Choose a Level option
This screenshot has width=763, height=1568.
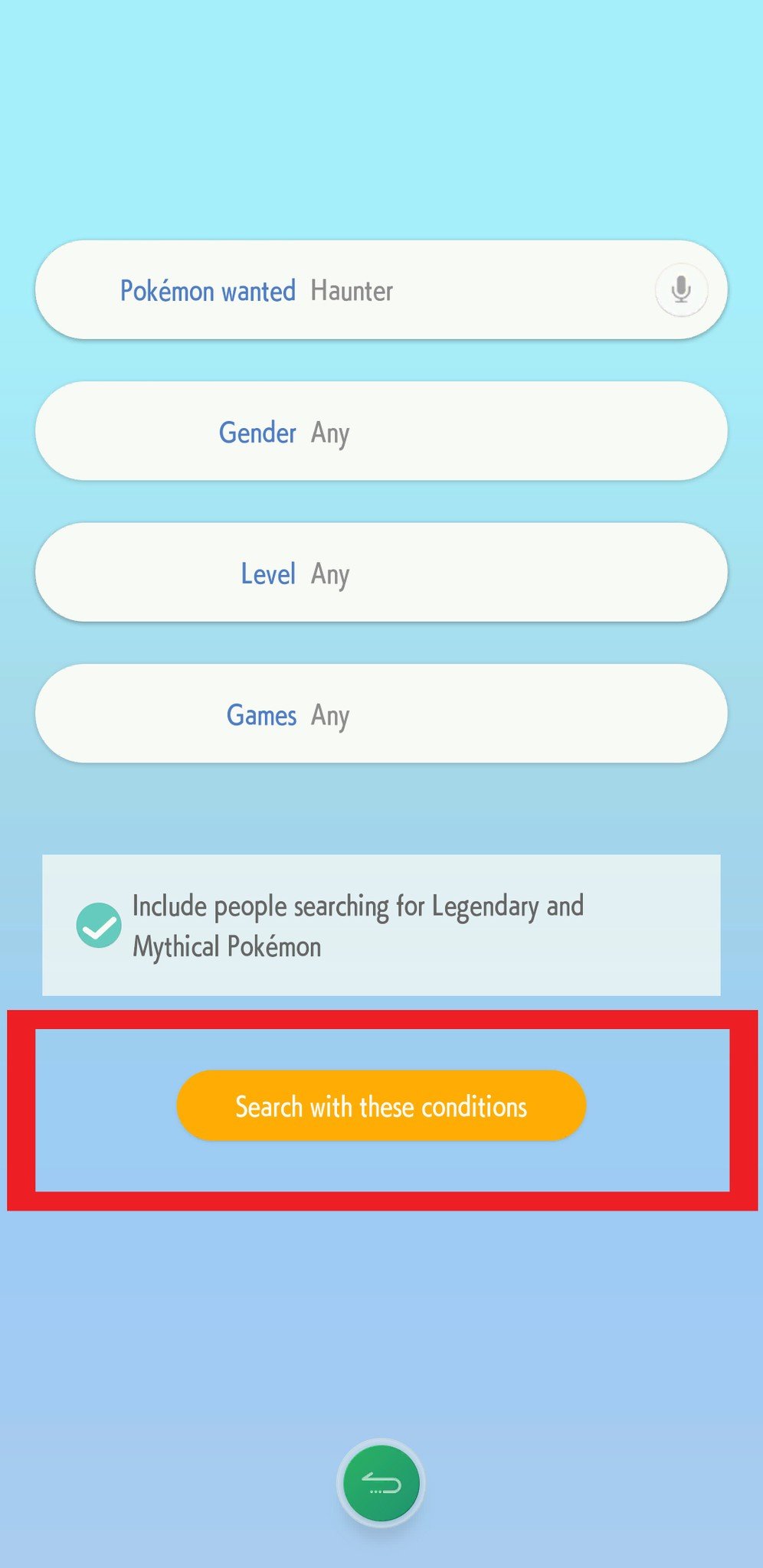[381, 573]
